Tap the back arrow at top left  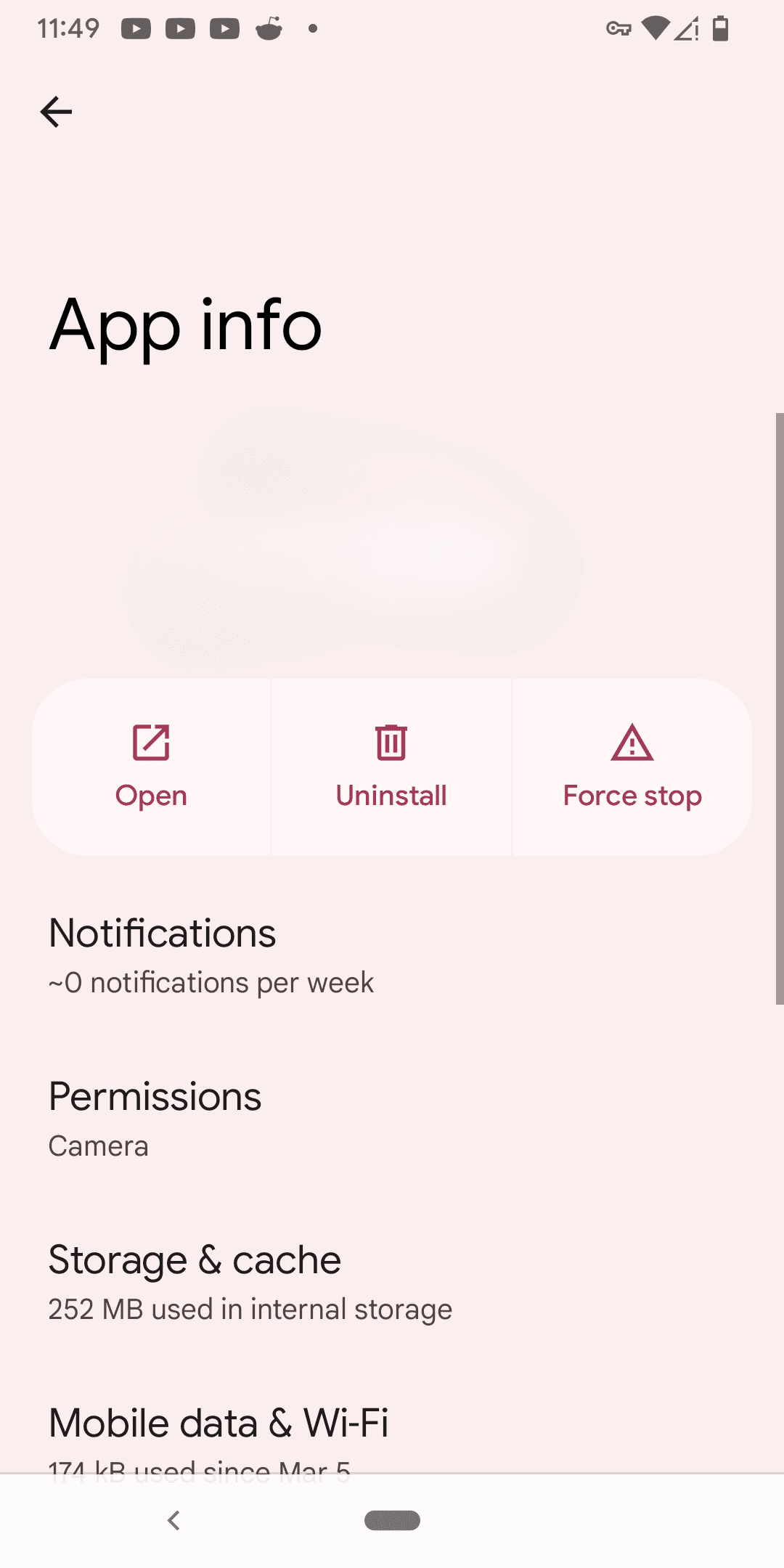[57, 111]
